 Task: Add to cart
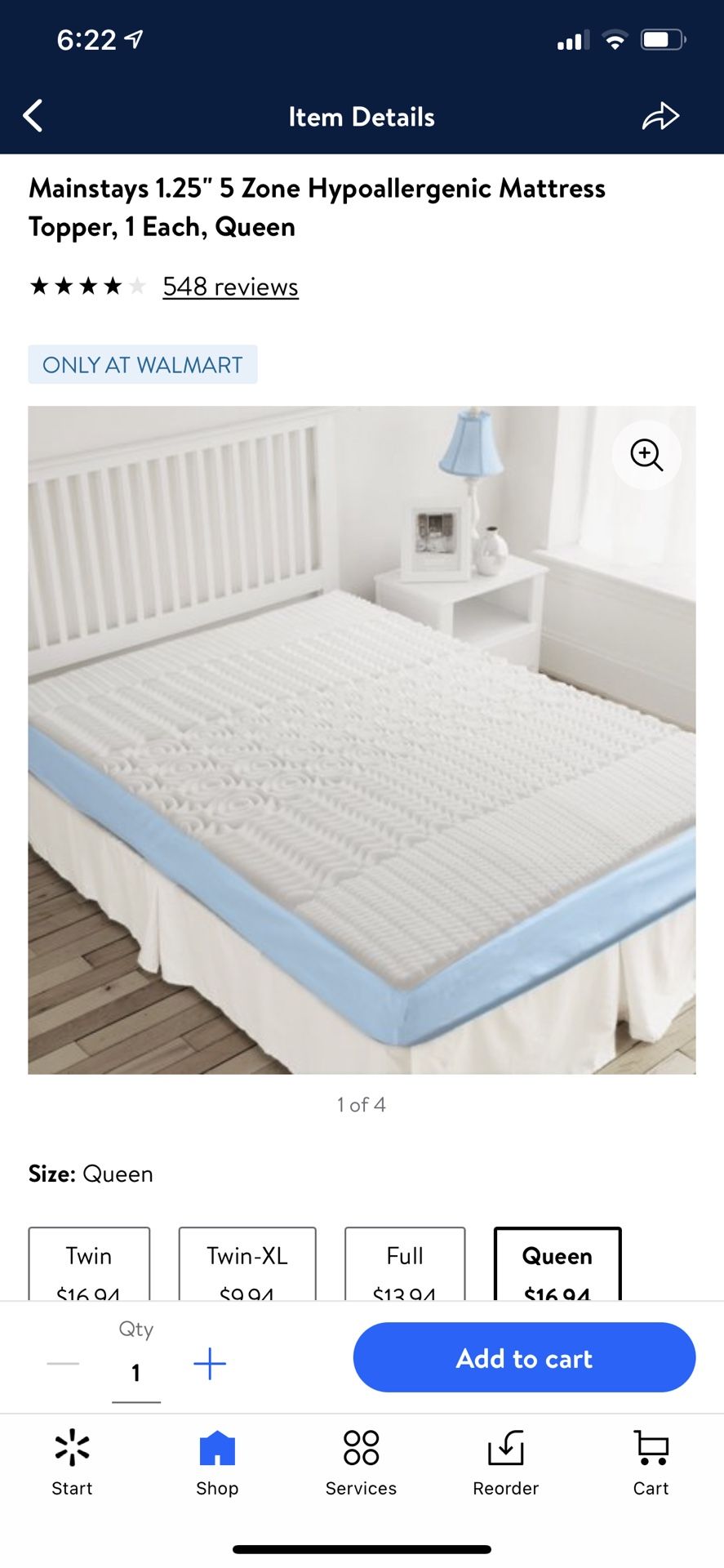coord(524,1357)
